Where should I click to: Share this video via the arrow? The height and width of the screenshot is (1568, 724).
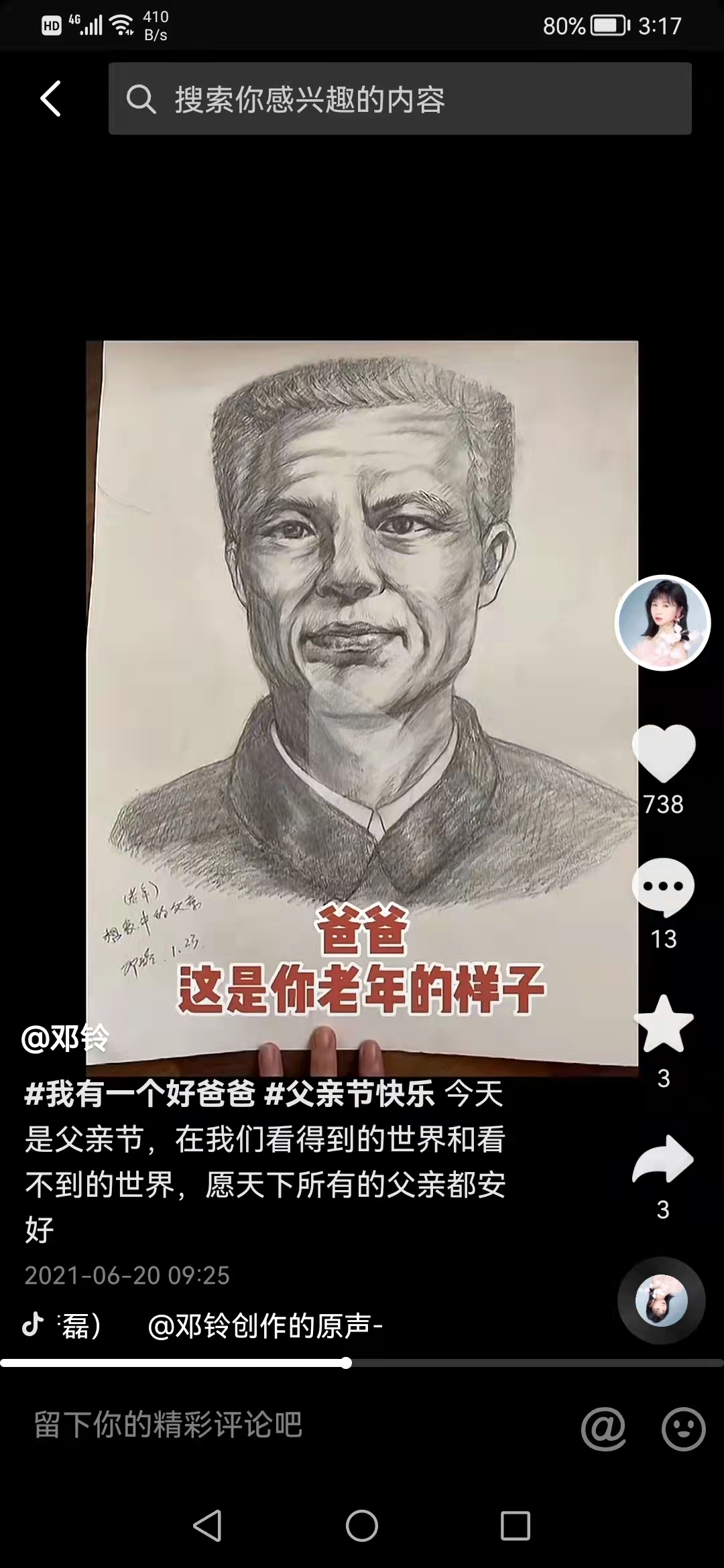[663, 1159]
